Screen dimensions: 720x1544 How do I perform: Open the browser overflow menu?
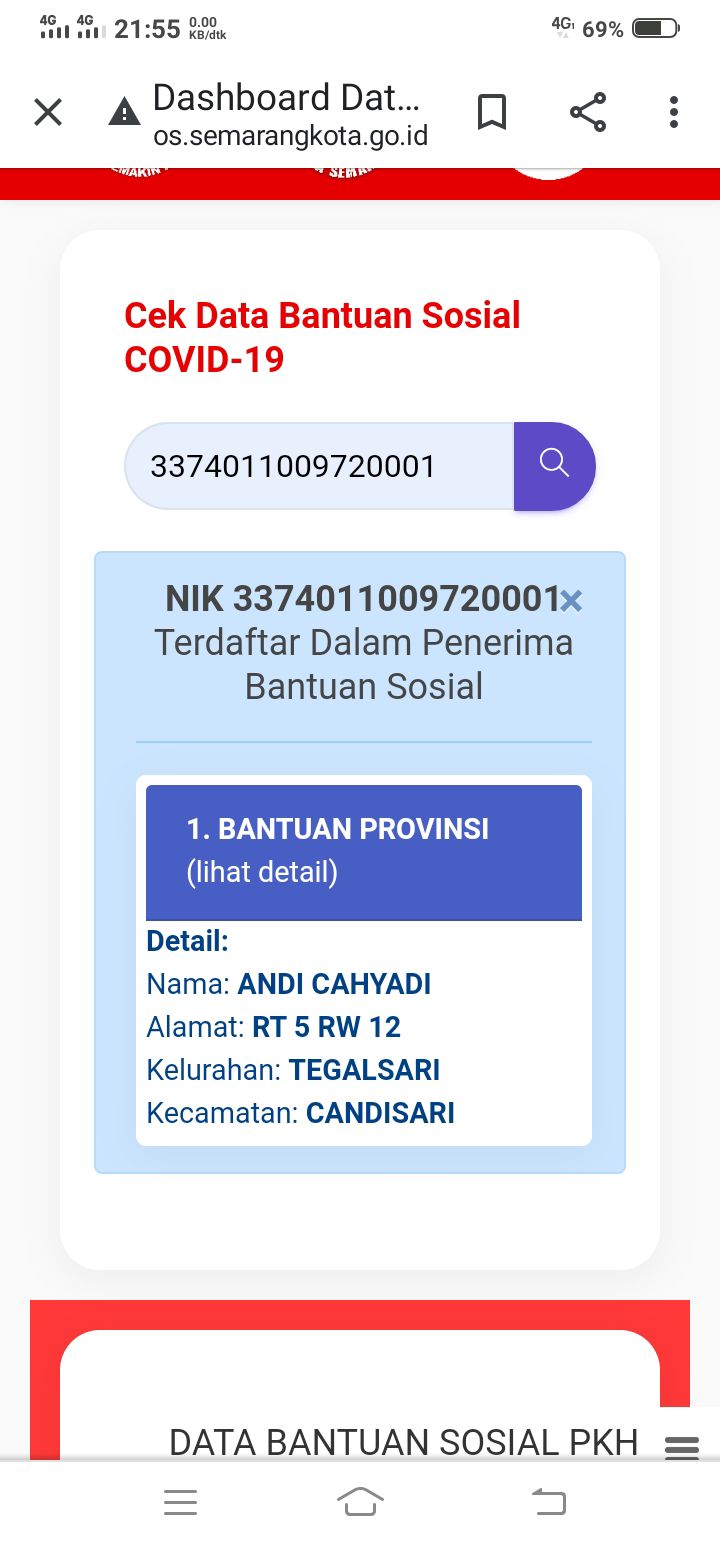click(674, 112)
